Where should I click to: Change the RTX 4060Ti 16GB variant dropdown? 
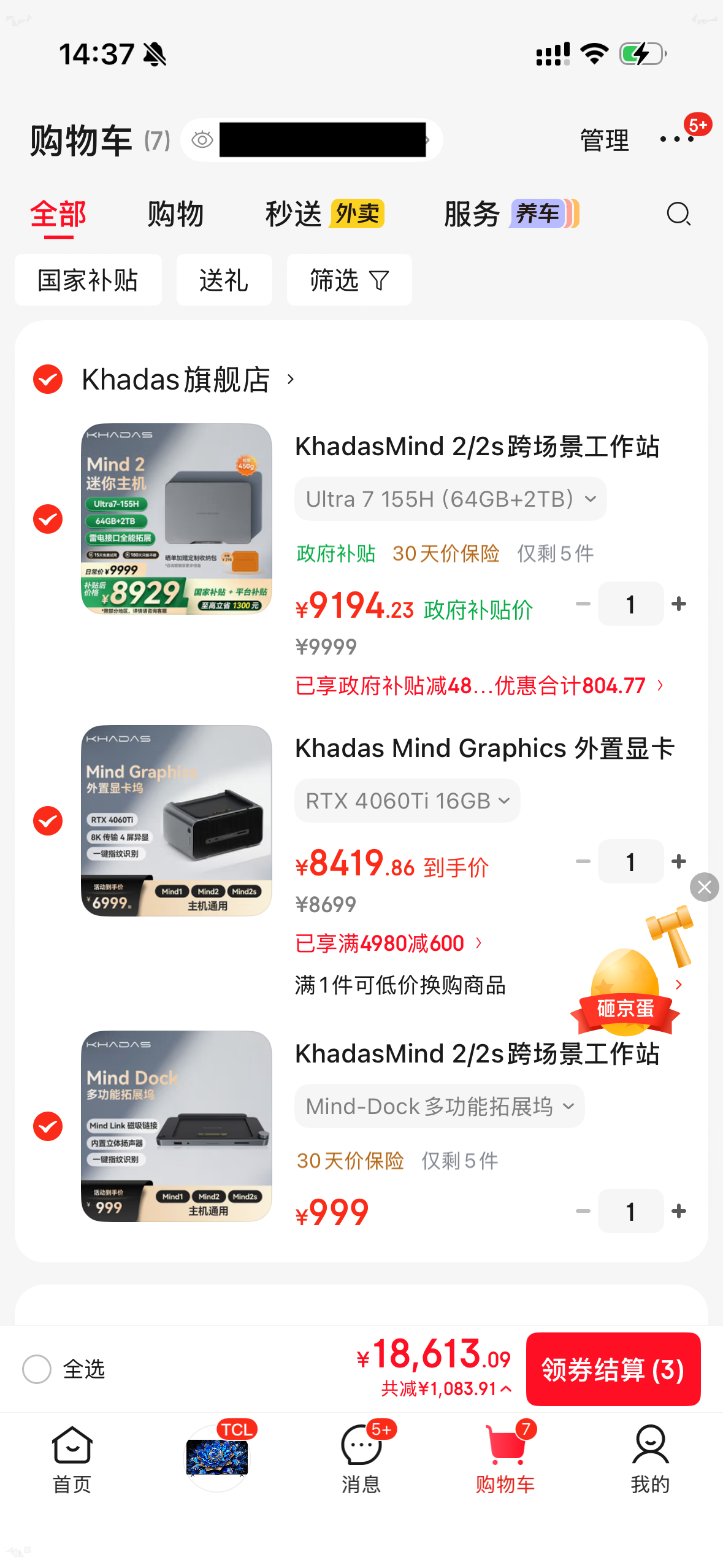coord(407,800)
